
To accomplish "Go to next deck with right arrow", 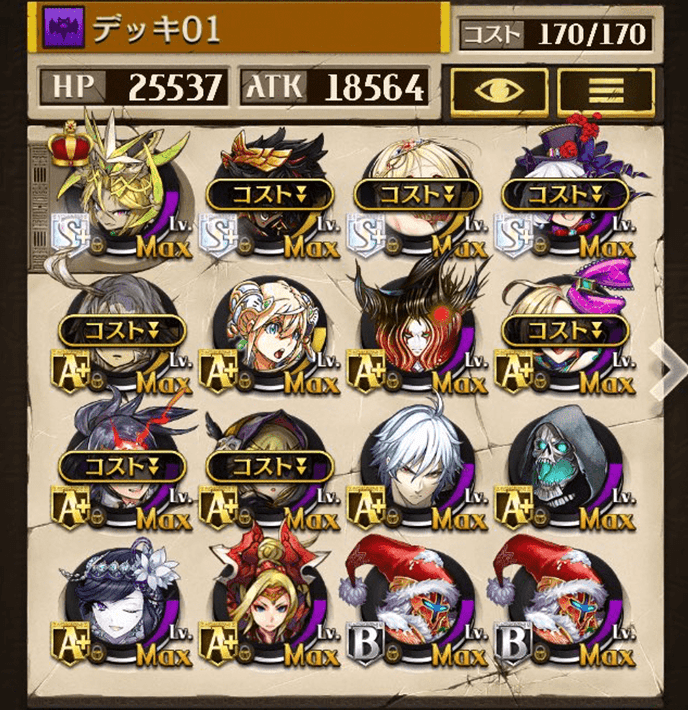I will [668, 365].
